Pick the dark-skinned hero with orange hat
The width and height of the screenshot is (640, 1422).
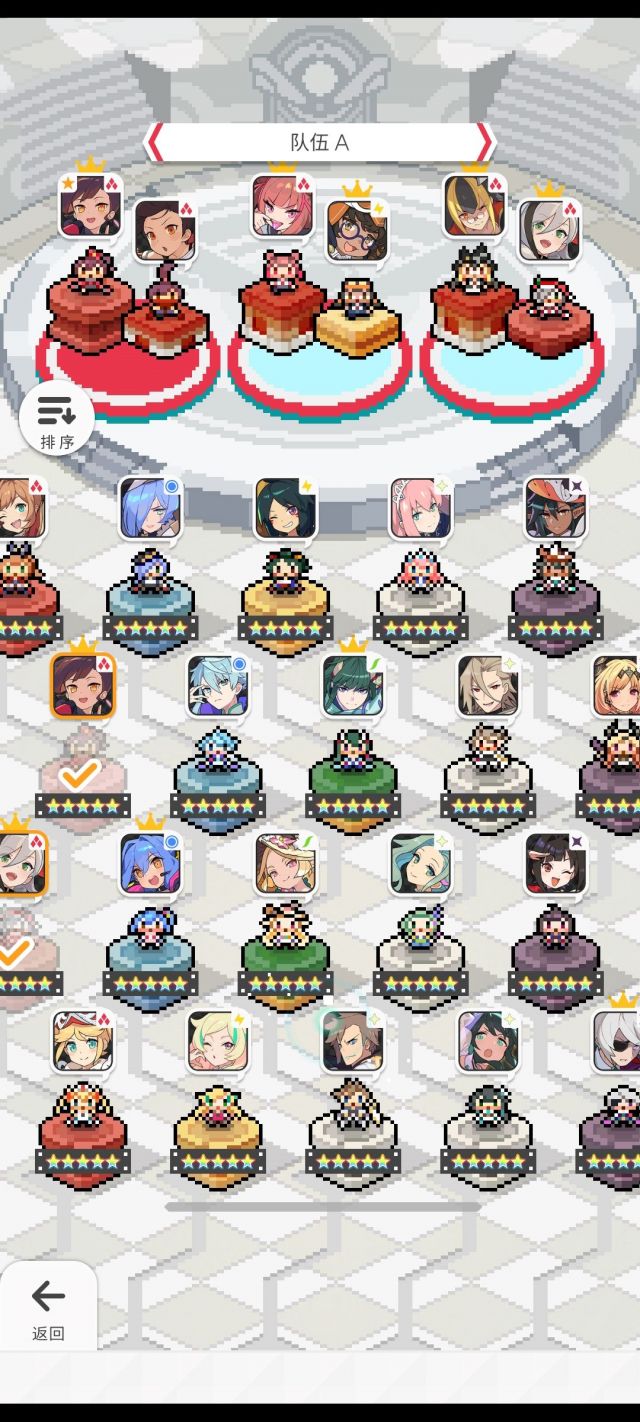pos(555,508)
